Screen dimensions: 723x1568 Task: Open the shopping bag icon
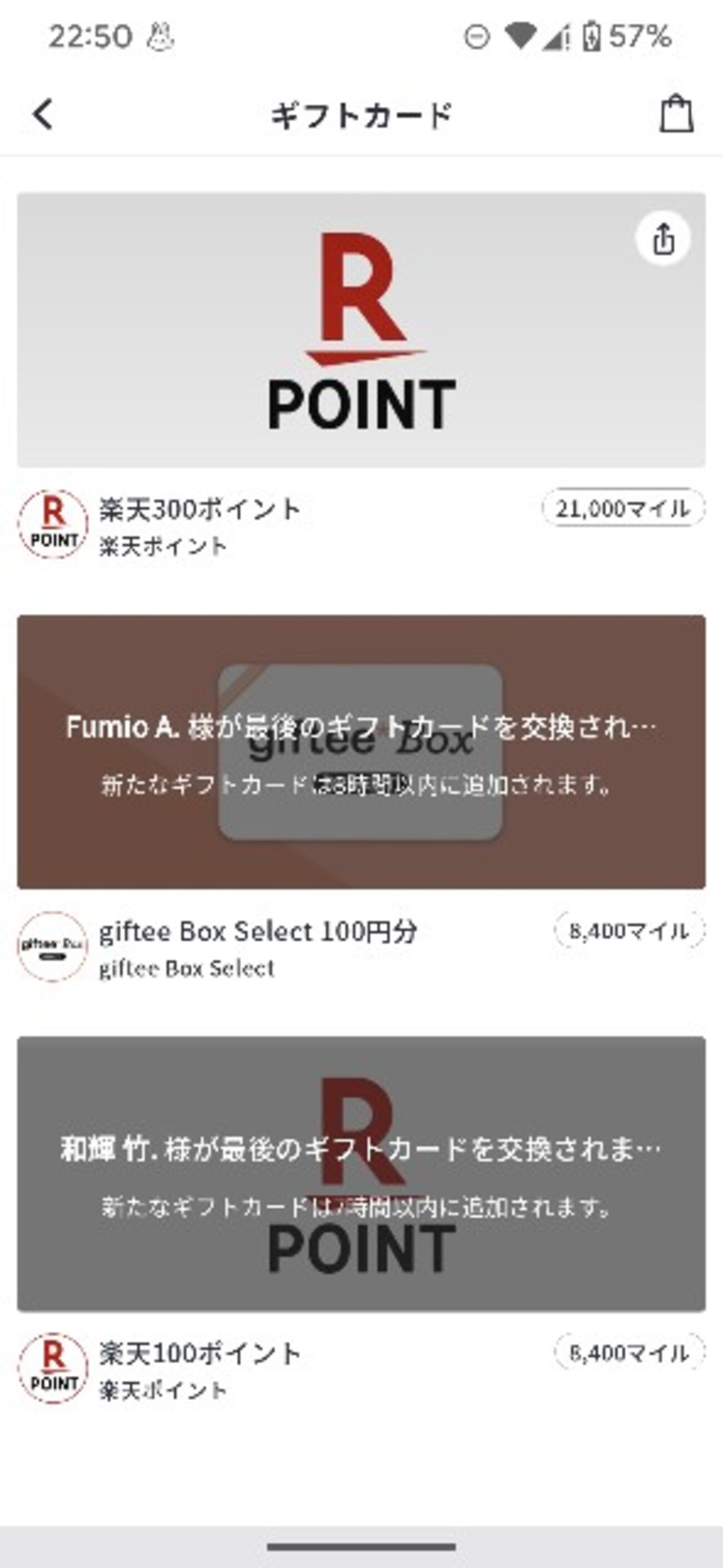[676, 114]
